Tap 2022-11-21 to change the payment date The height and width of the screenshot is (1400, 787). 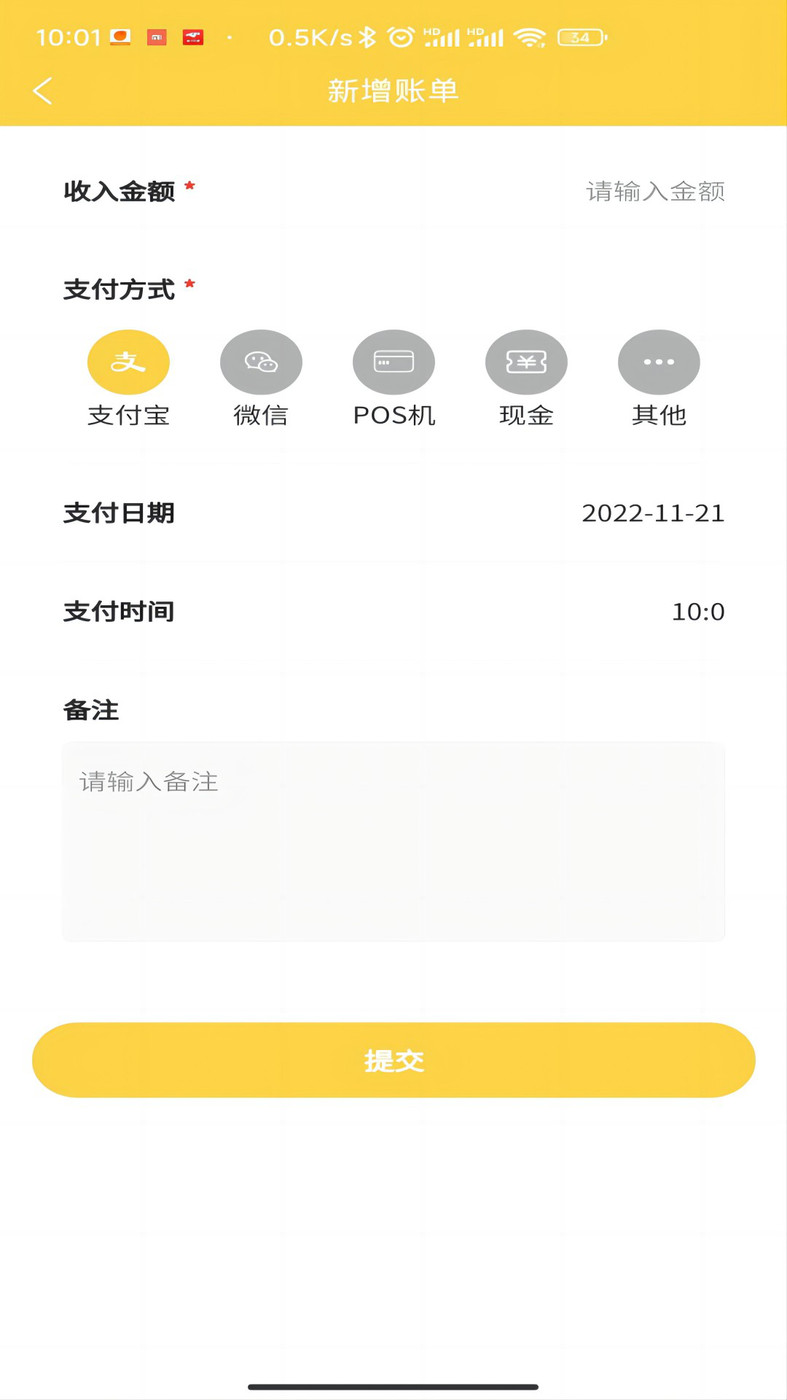point(654,513)
